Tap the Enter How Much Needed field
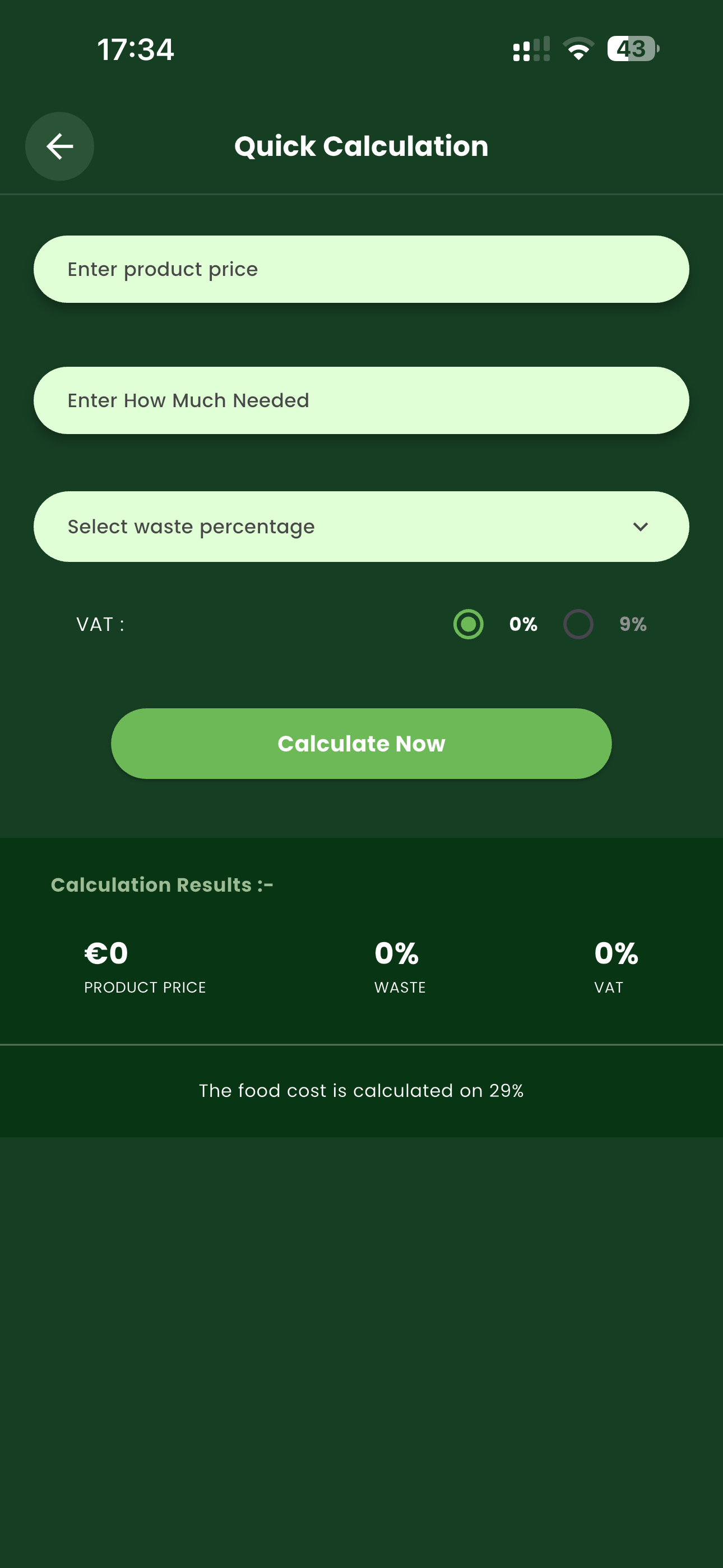This screenshot has width=723, height=1568. click(x=361, y=400)
